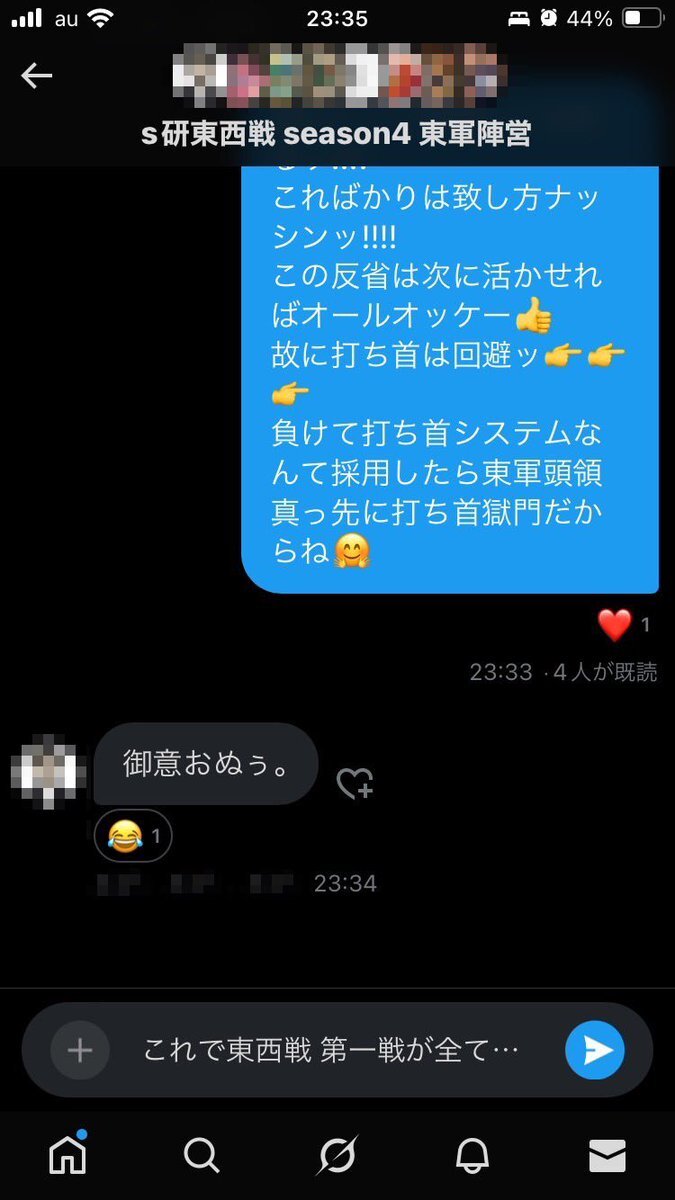Open s研東西戦 season4 group info
675x1200 pixels.
tap(336, 135)
